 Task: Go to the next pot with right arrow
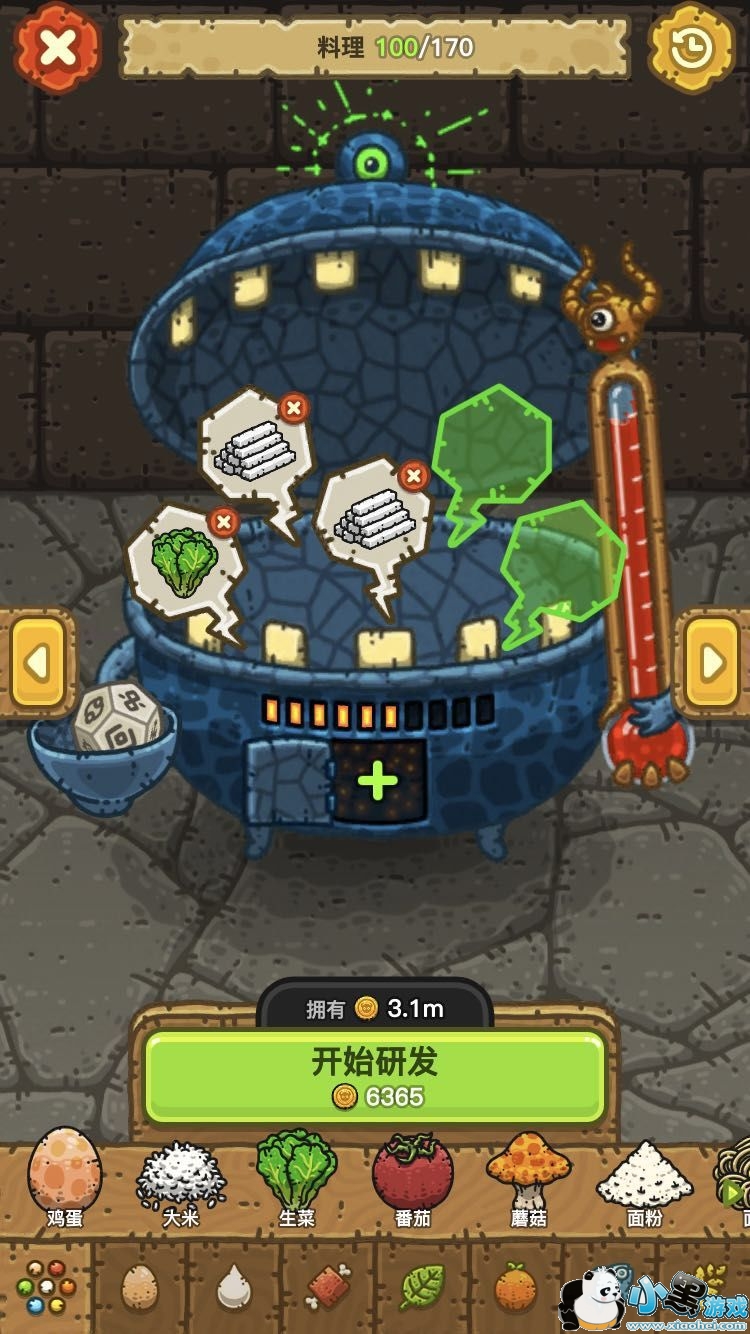click(x=711, y=661)
